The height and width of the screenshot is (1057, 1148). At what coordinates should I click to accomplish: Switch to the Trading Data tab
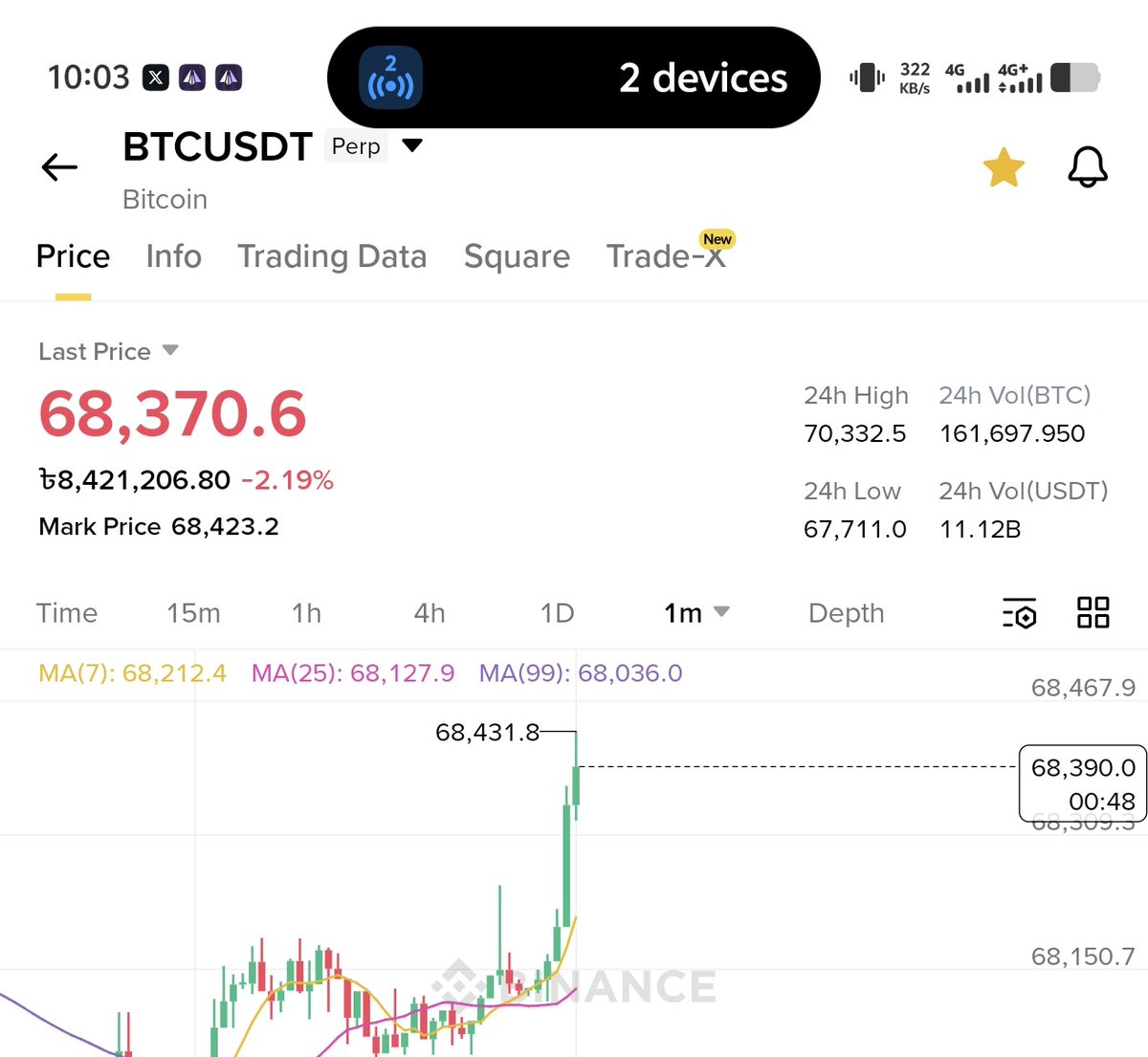click(332, 256)
